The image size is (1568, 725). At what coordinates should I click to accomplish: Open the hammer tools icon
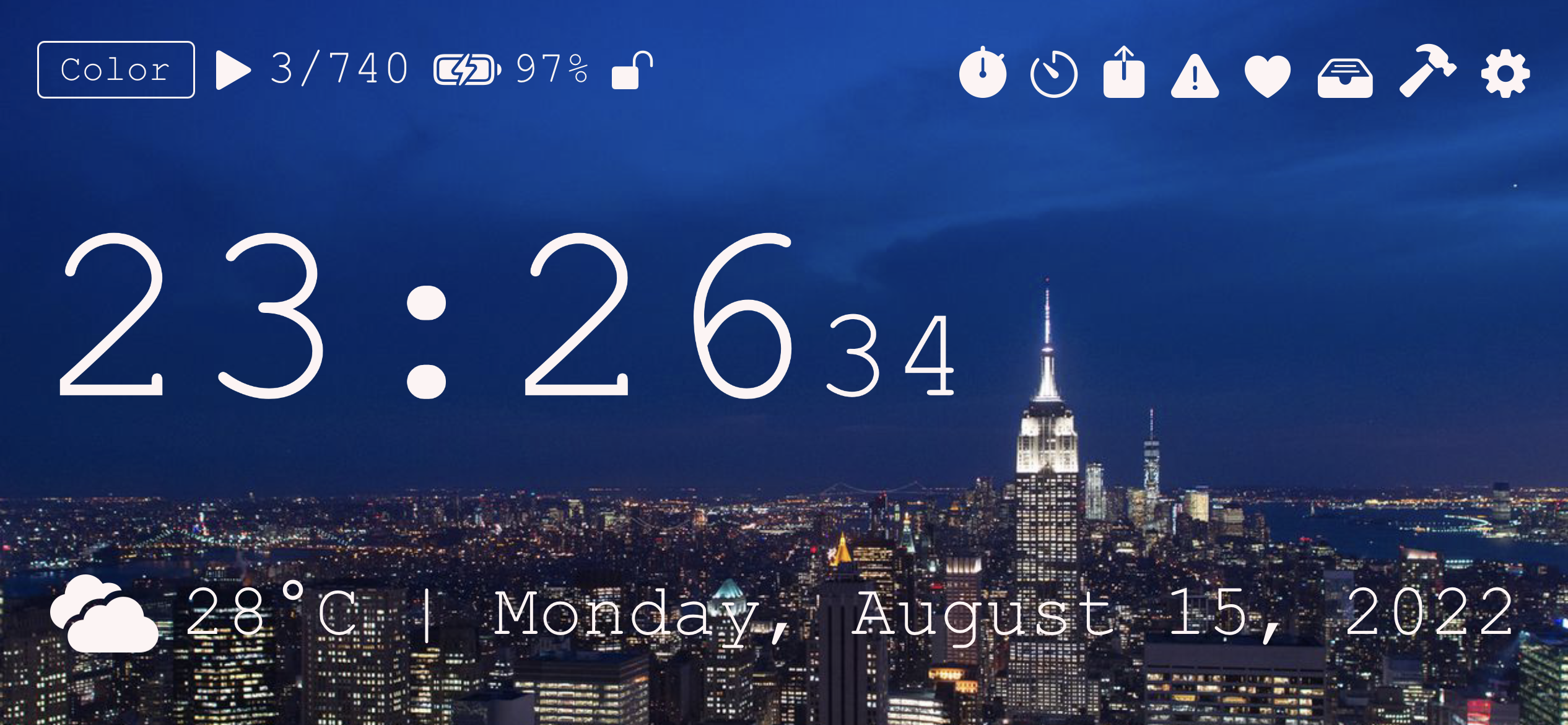pyautogui.click(x=1426, y=71)
